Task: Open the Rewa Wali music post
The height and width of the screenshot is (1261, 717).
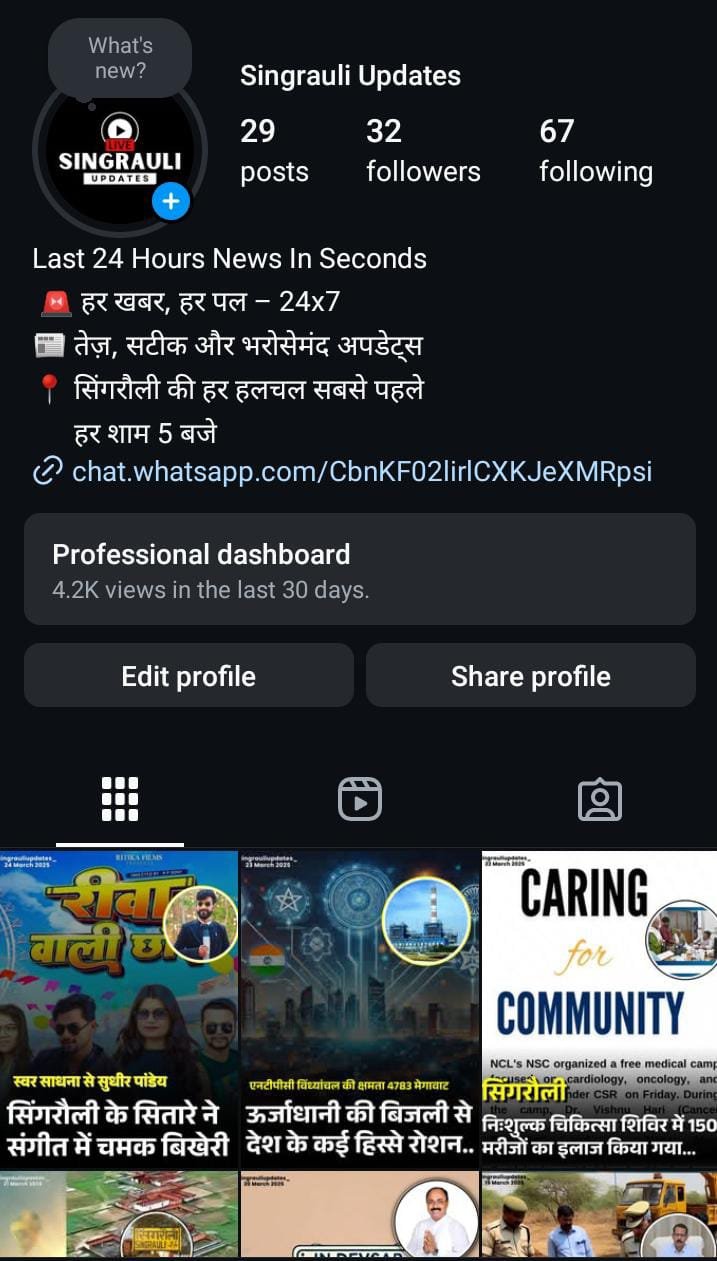Action: (x=119, y=1008)
